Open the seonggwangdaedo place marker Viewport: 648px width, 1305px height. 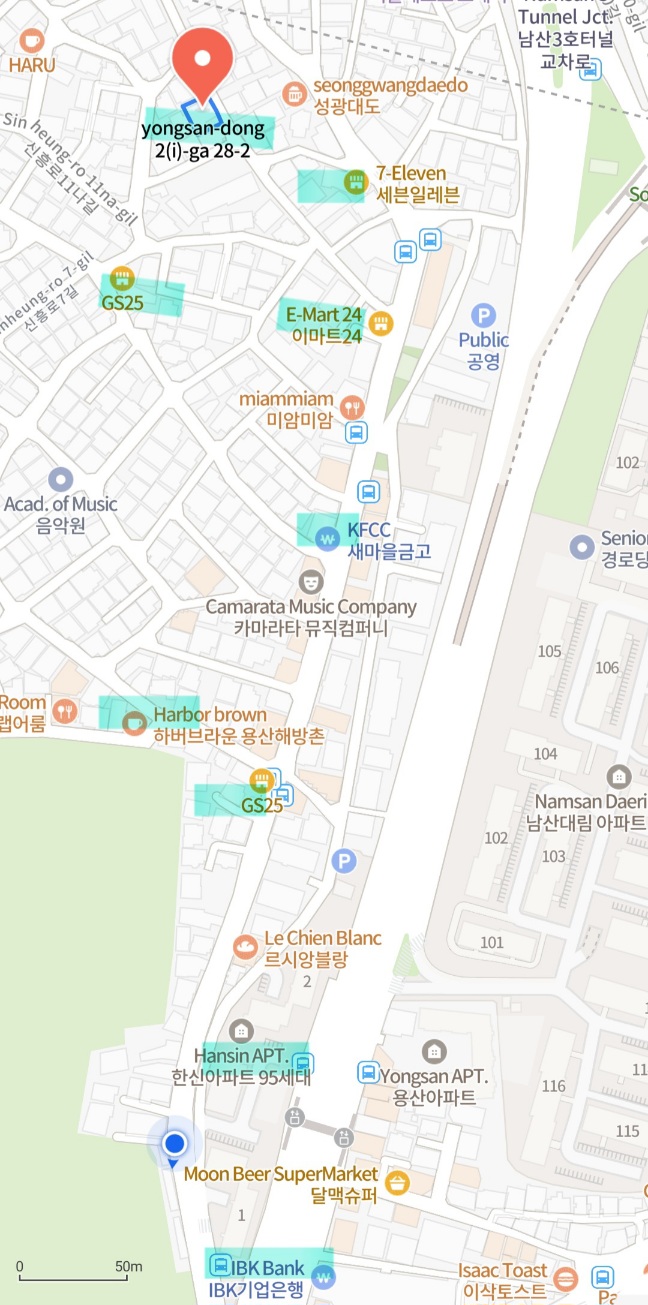tap(294, 94)
